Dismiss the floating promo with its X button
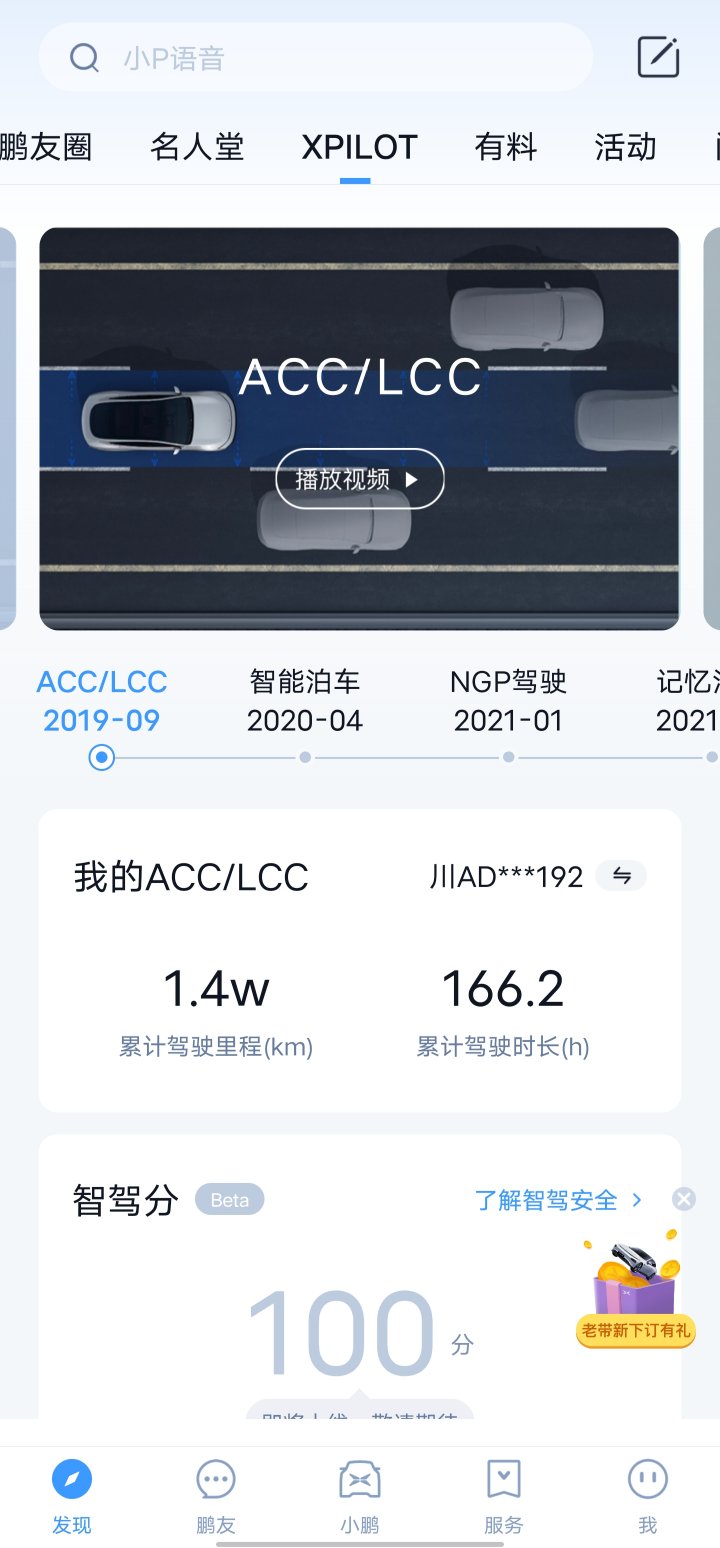 683,1199
